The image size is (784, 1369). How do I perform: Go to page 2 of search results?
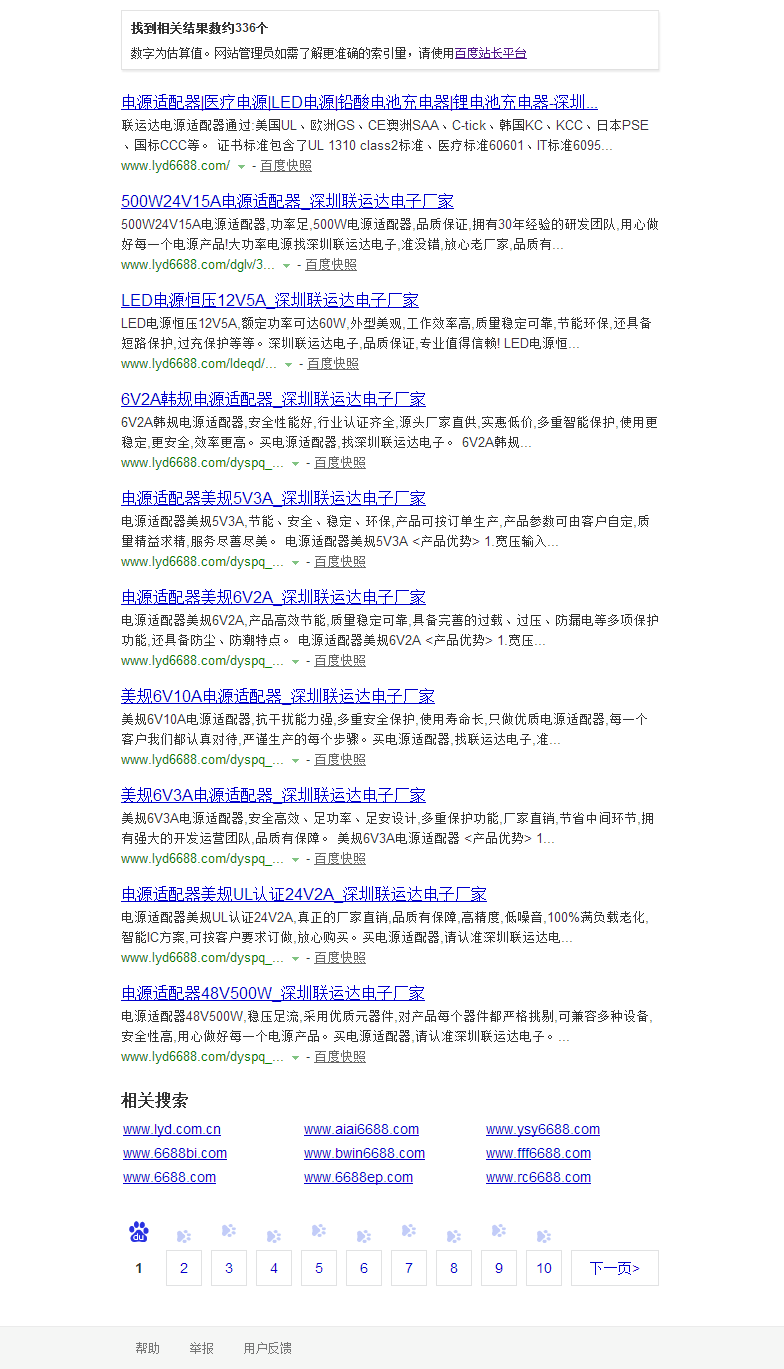[x=184, y=1267]
